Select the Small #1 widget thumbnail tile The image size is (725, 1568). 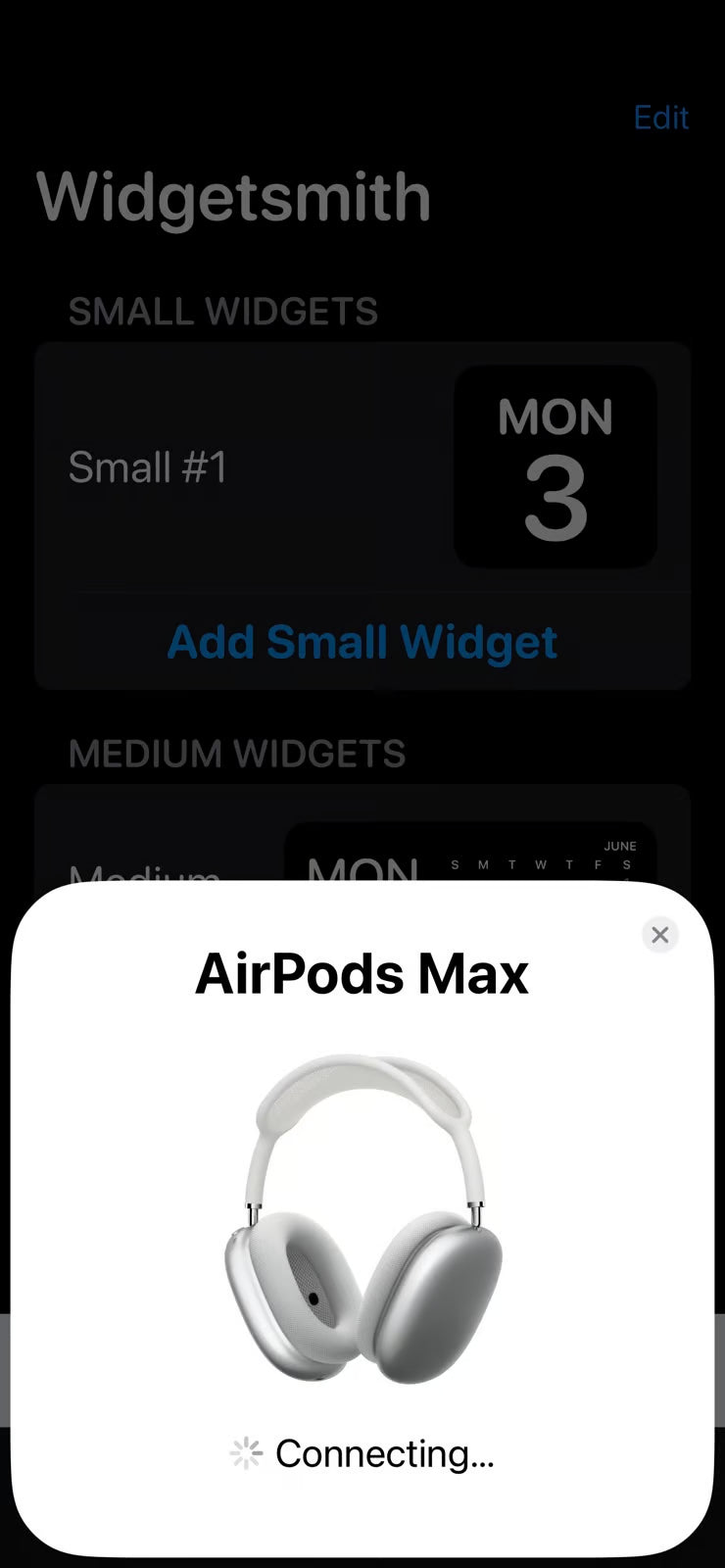point(555,465)
